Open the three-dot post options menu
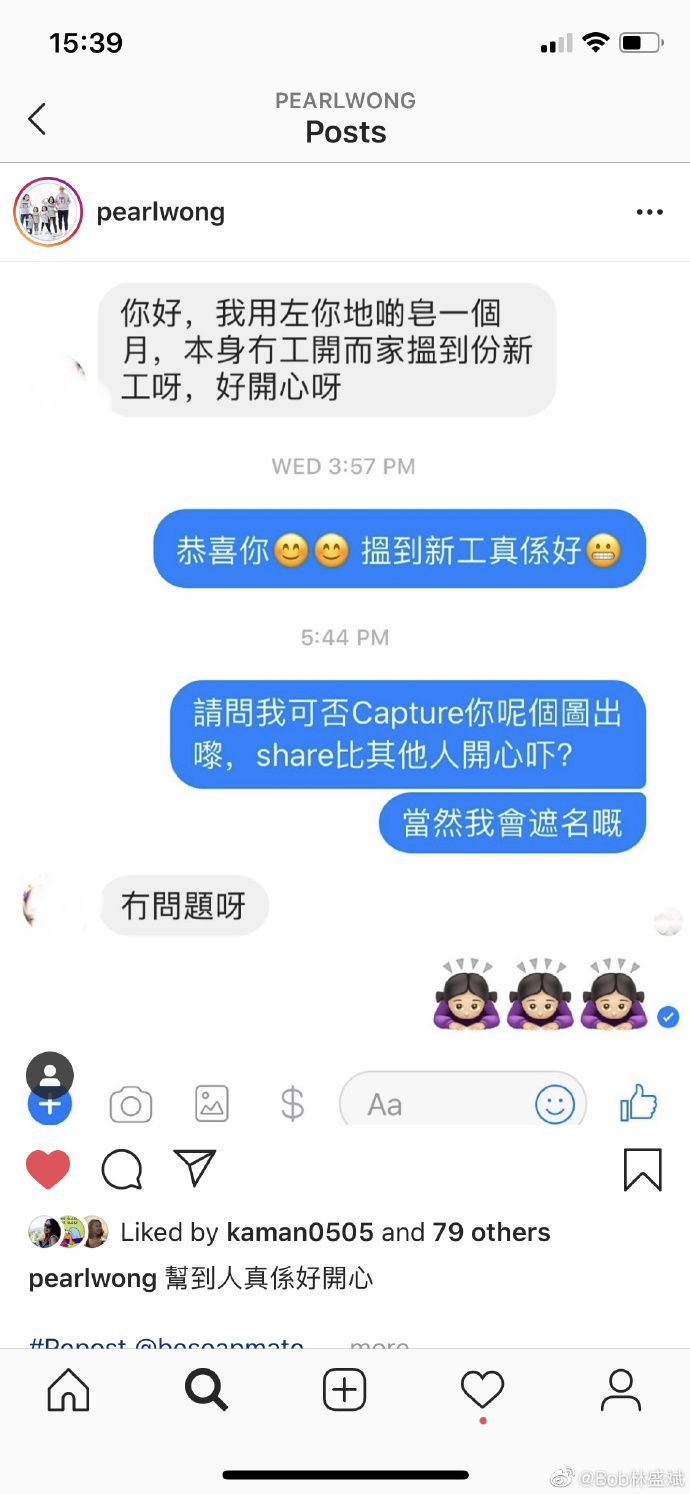This screenshot has width=690, height=1494. [x=649, y=212]
